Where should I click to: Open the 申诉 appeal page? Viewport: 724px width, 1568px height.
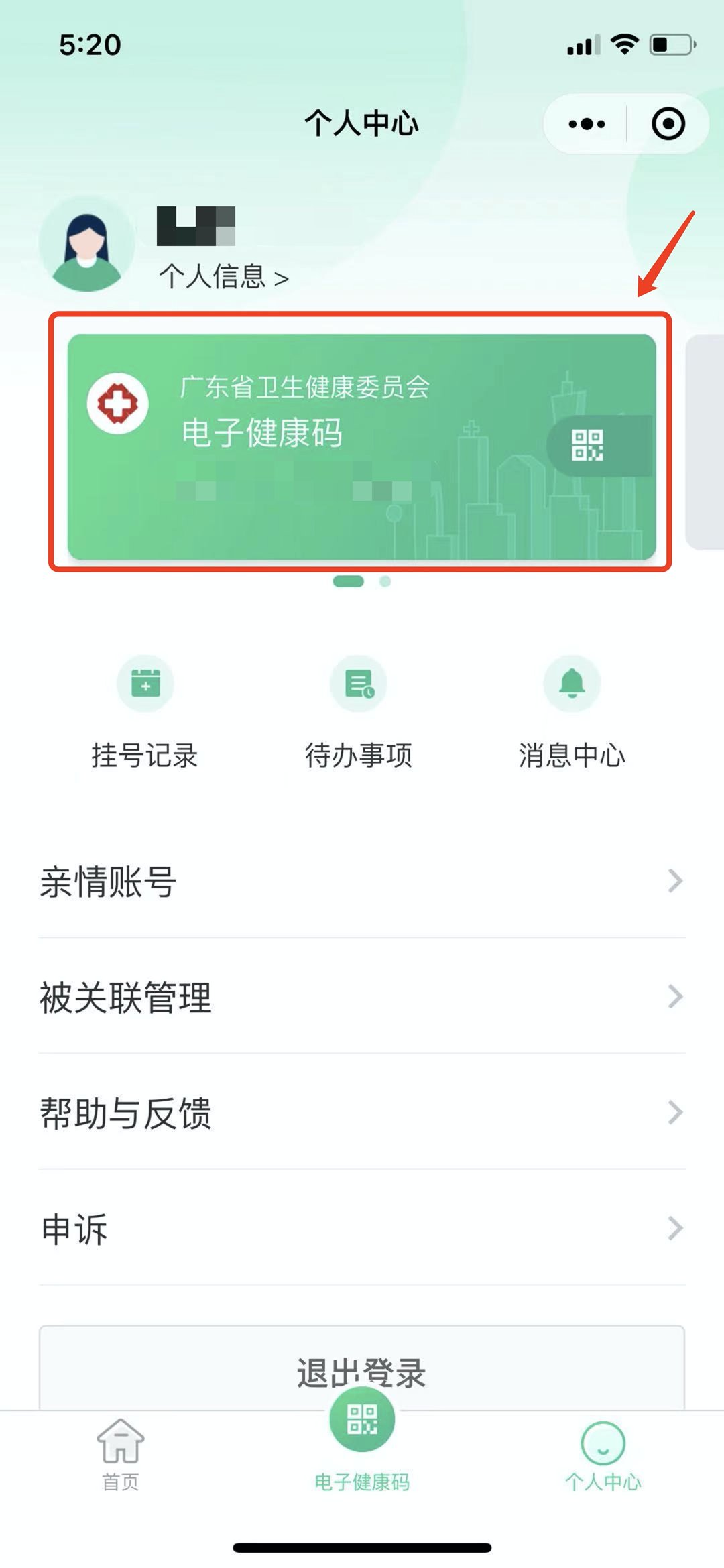pyautogui.click(x=362, y=1228)
